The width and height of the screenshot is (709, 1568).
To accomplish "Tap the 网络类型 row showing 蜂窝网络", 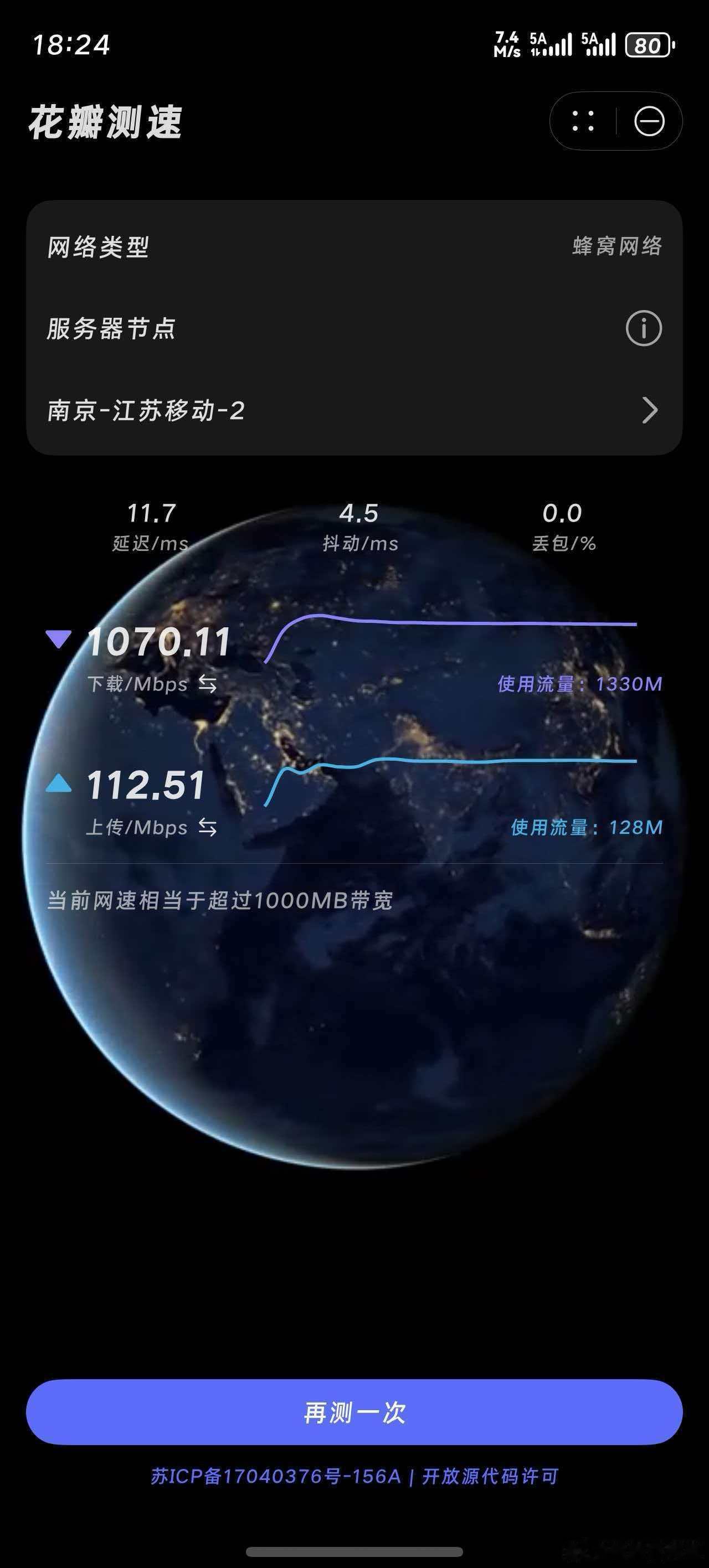I will click(353, 245).
